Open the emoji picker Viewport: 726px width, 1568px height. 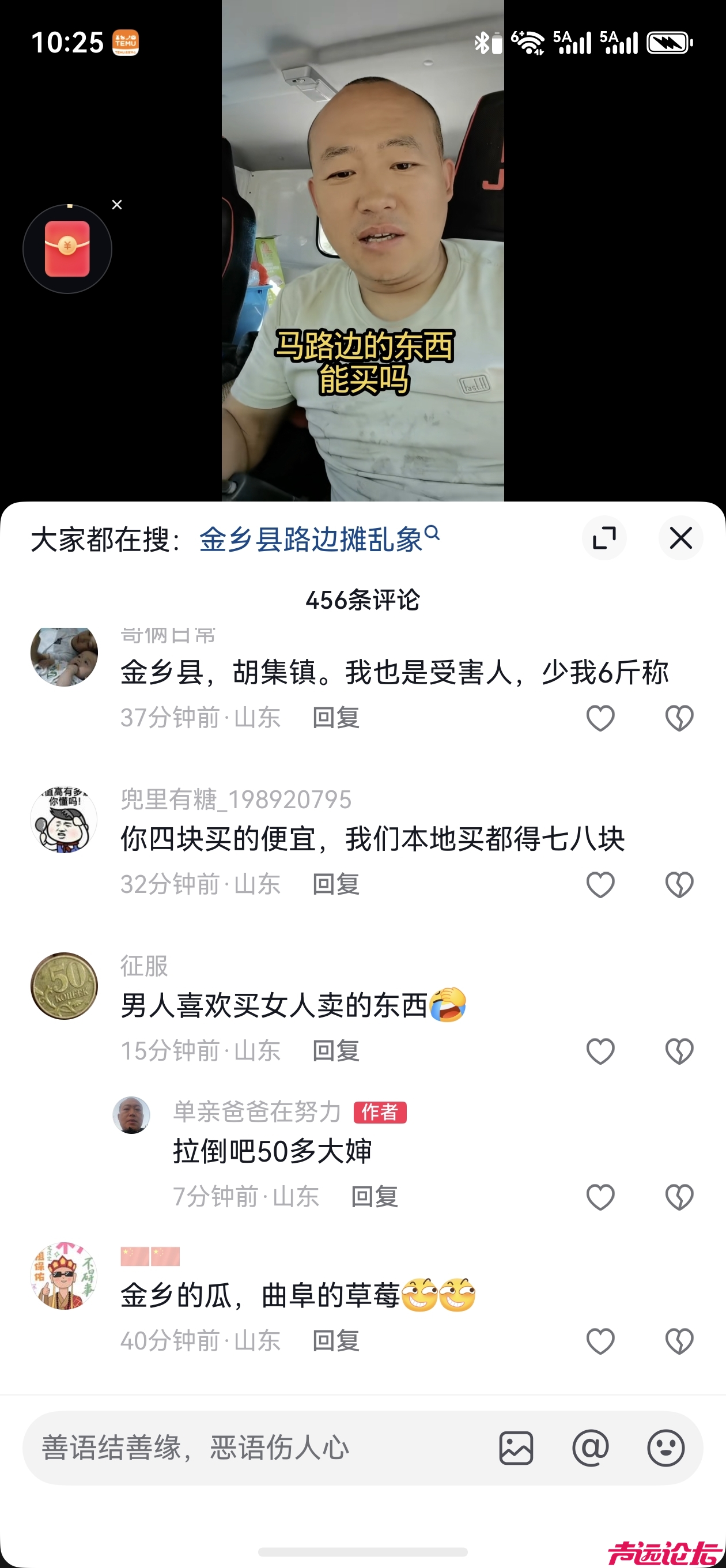(x=665, y=1448)
